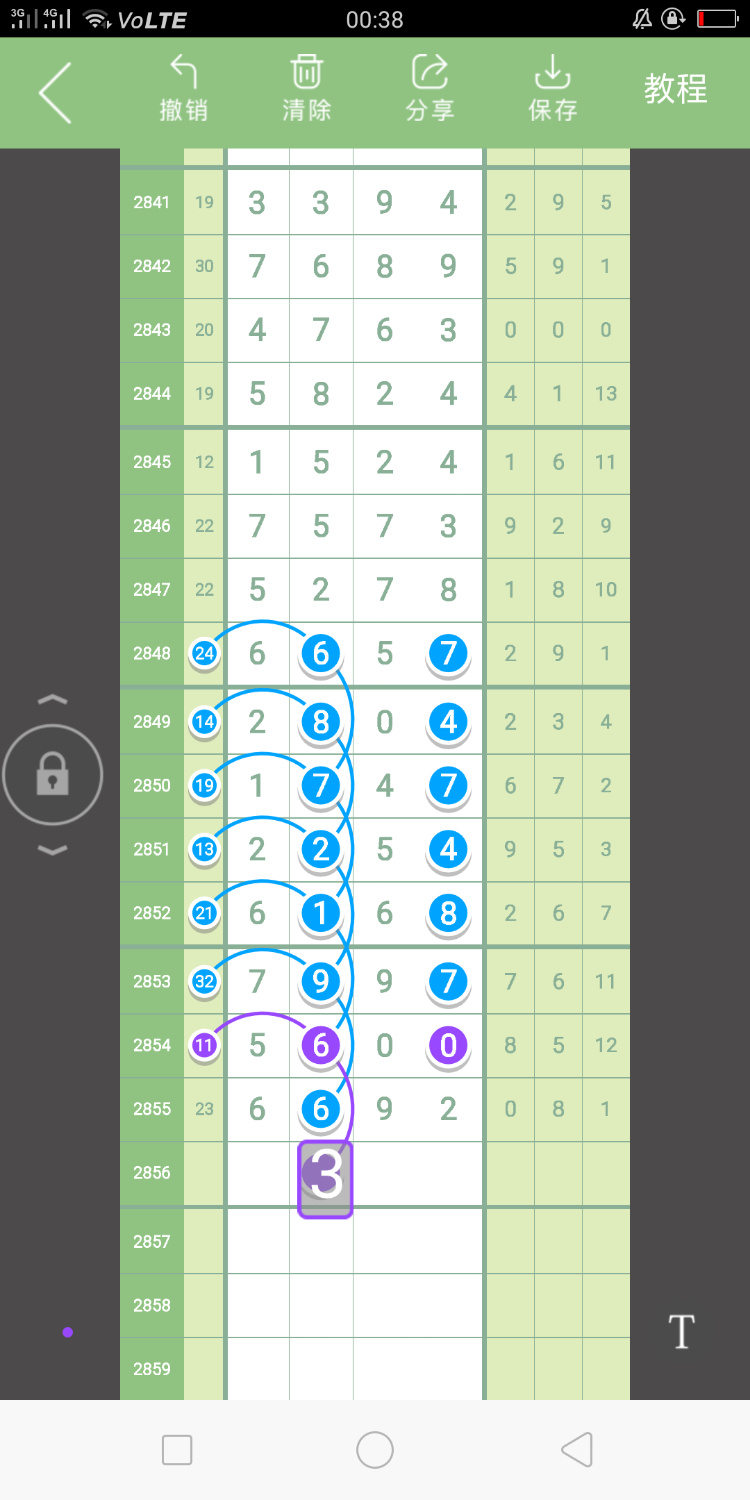Viewport: 750px width, 1500px height.
Task: Select the T text insertion tool
Action: point(681,1332)
